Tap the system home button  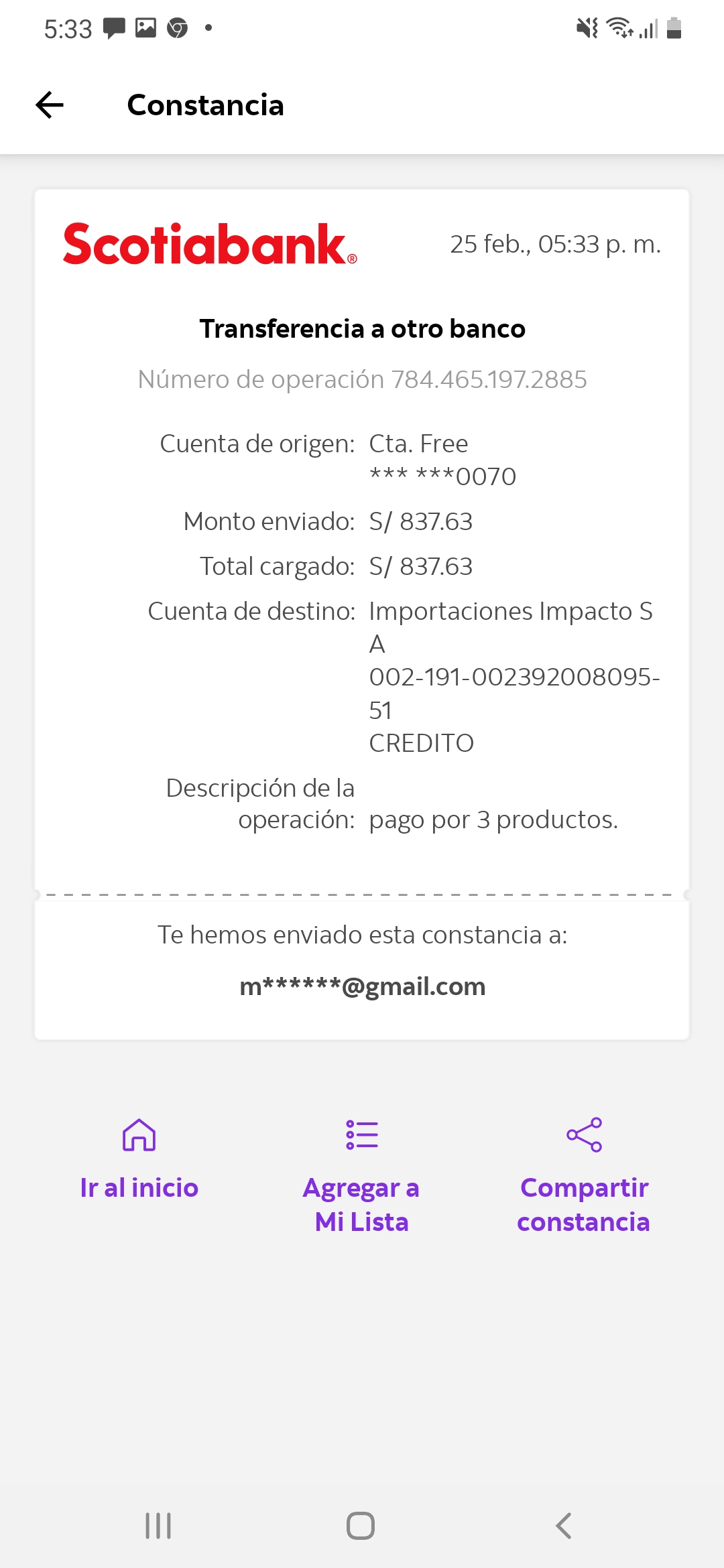pos(361,1526)
